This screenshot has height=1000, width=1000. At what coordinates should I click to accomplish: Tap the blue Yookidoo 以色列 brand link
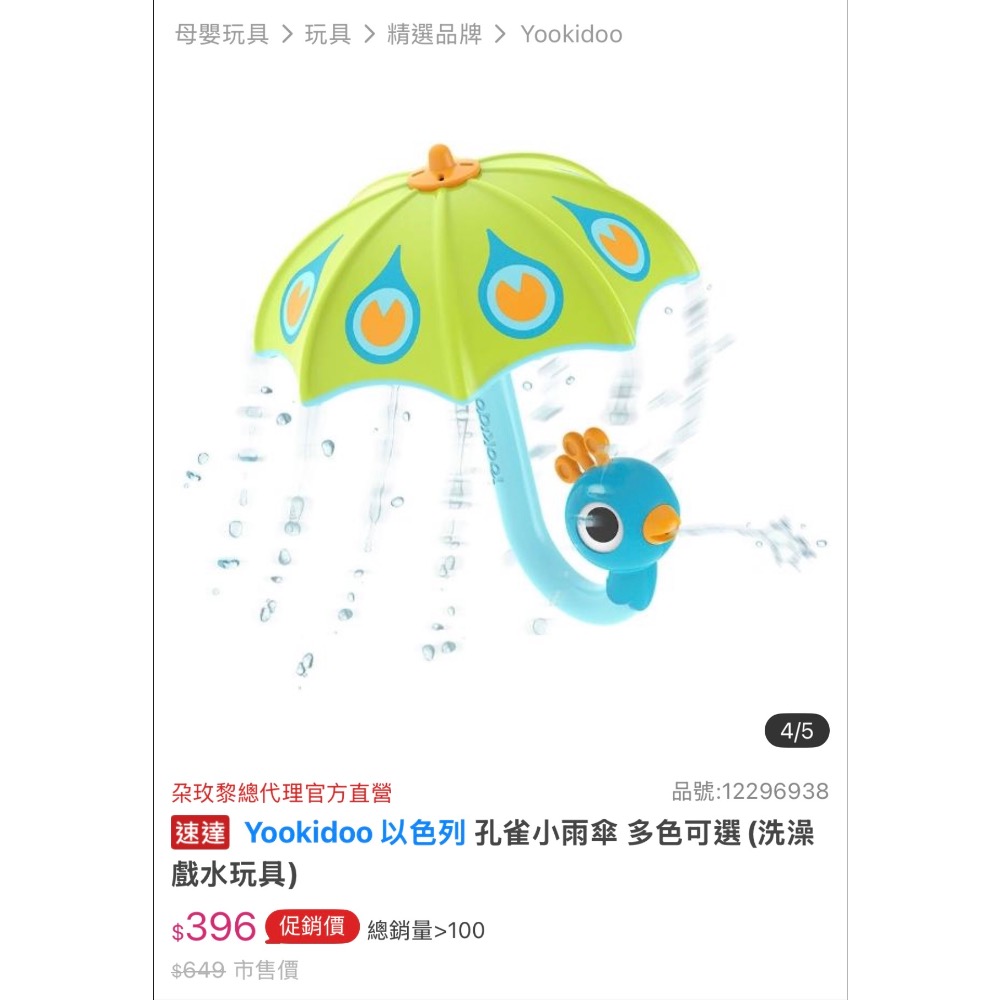(x=355, y=832)
